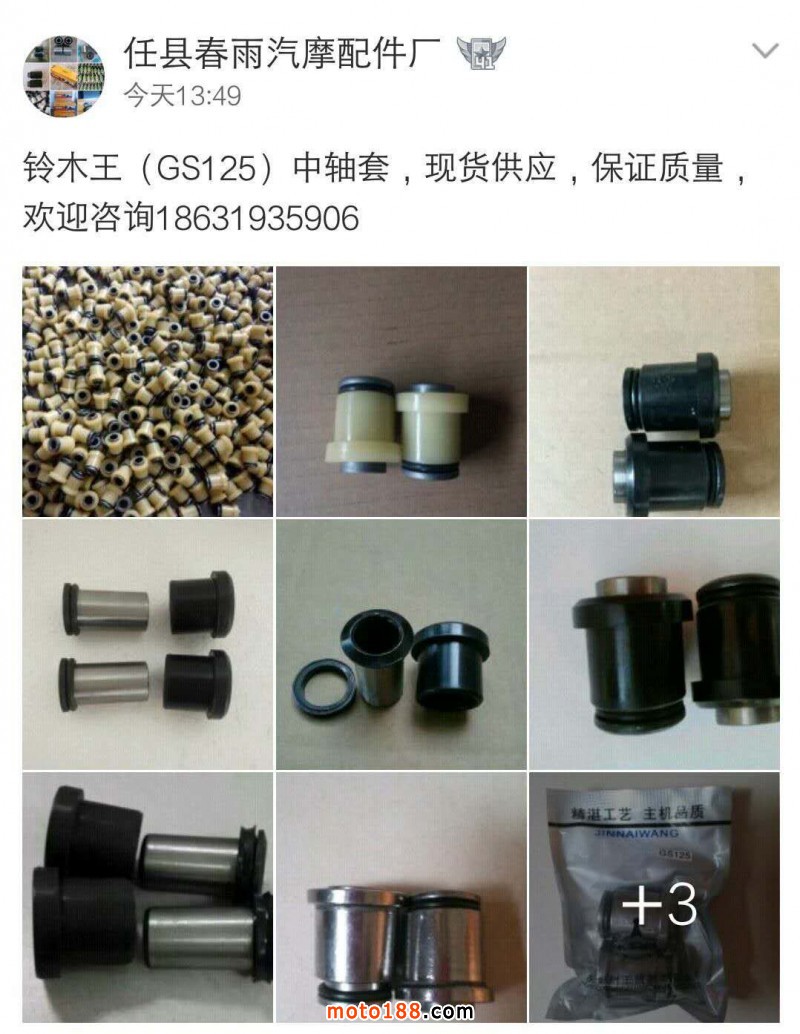Open the photo of two cream-colored bushings
This screenshot has height=1034, width=800.
(x=401, y=391)
